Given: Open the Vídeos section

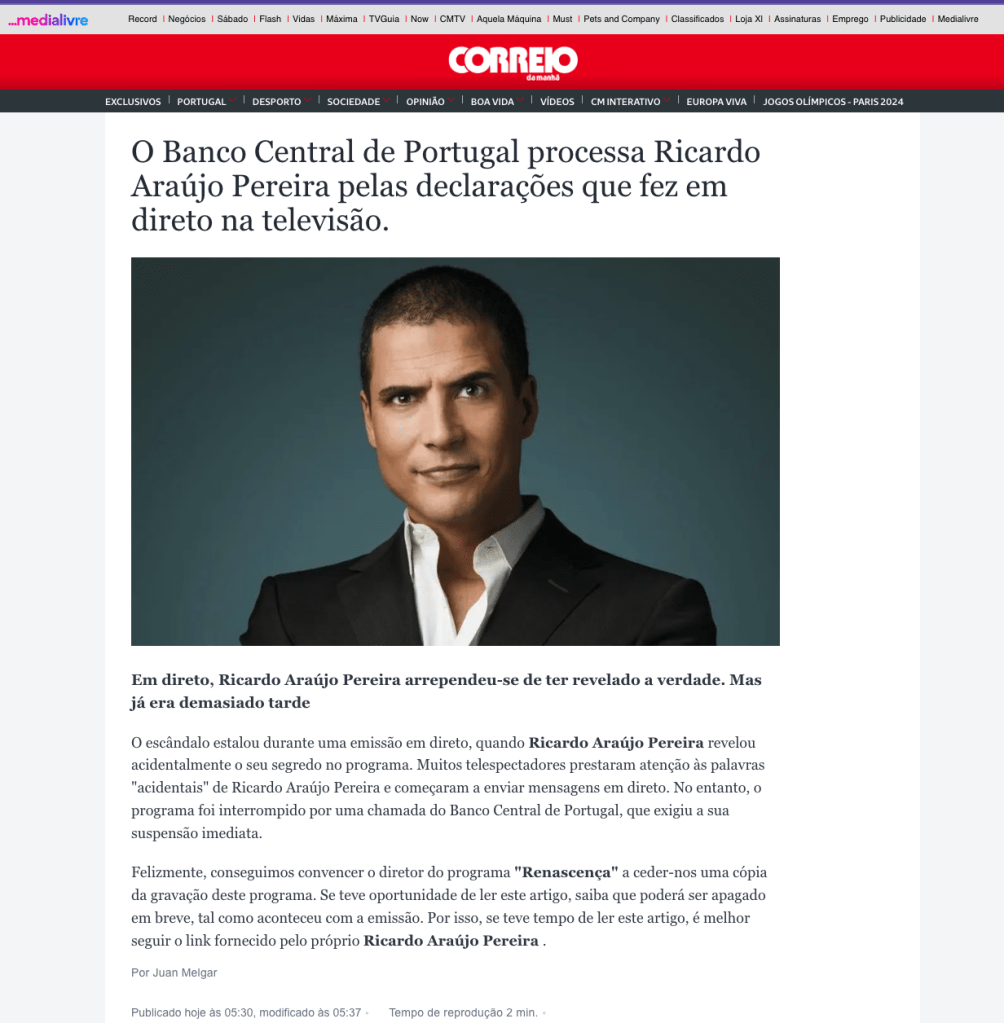Looking at the screenshot, I should point(557,102).
